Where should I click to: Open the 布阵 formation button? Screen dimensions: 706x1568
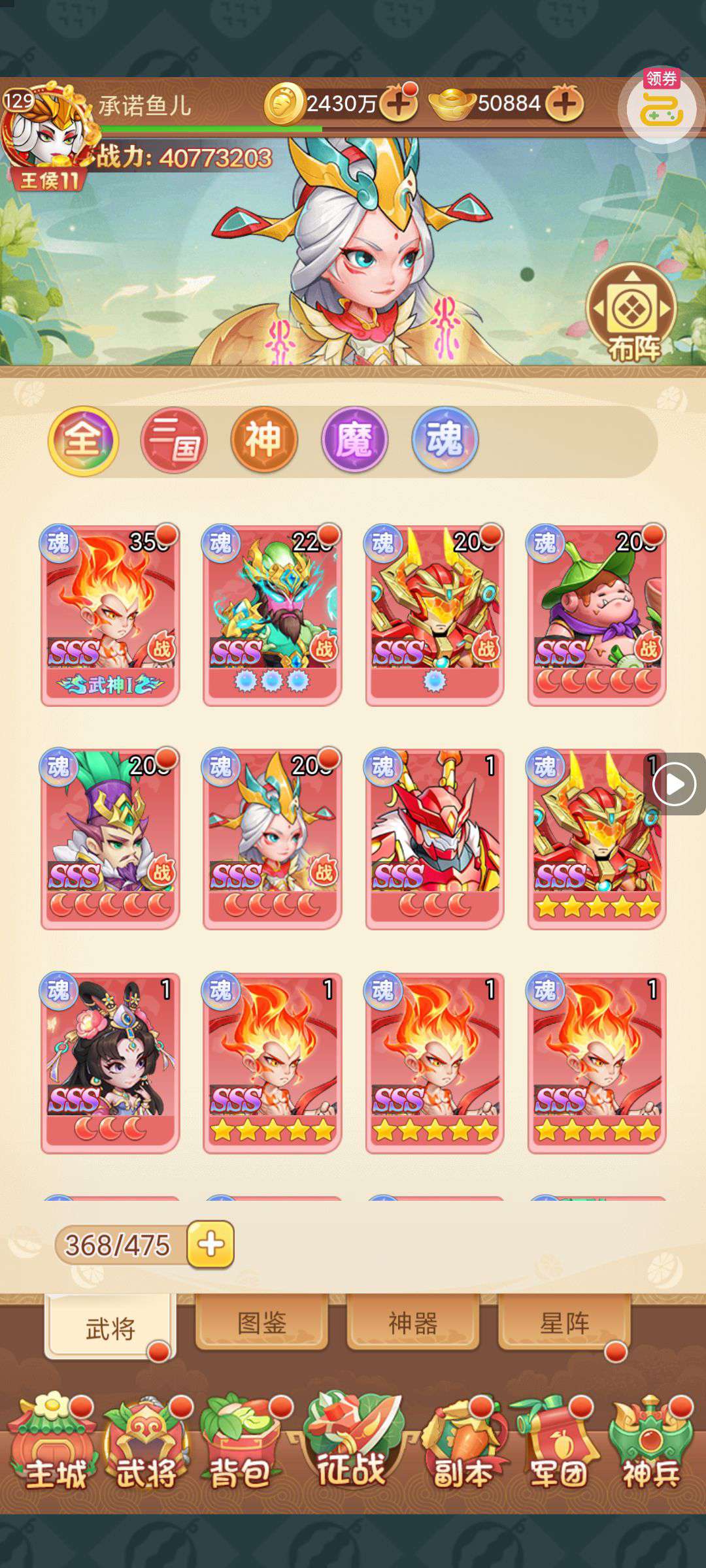coord(631,314)
